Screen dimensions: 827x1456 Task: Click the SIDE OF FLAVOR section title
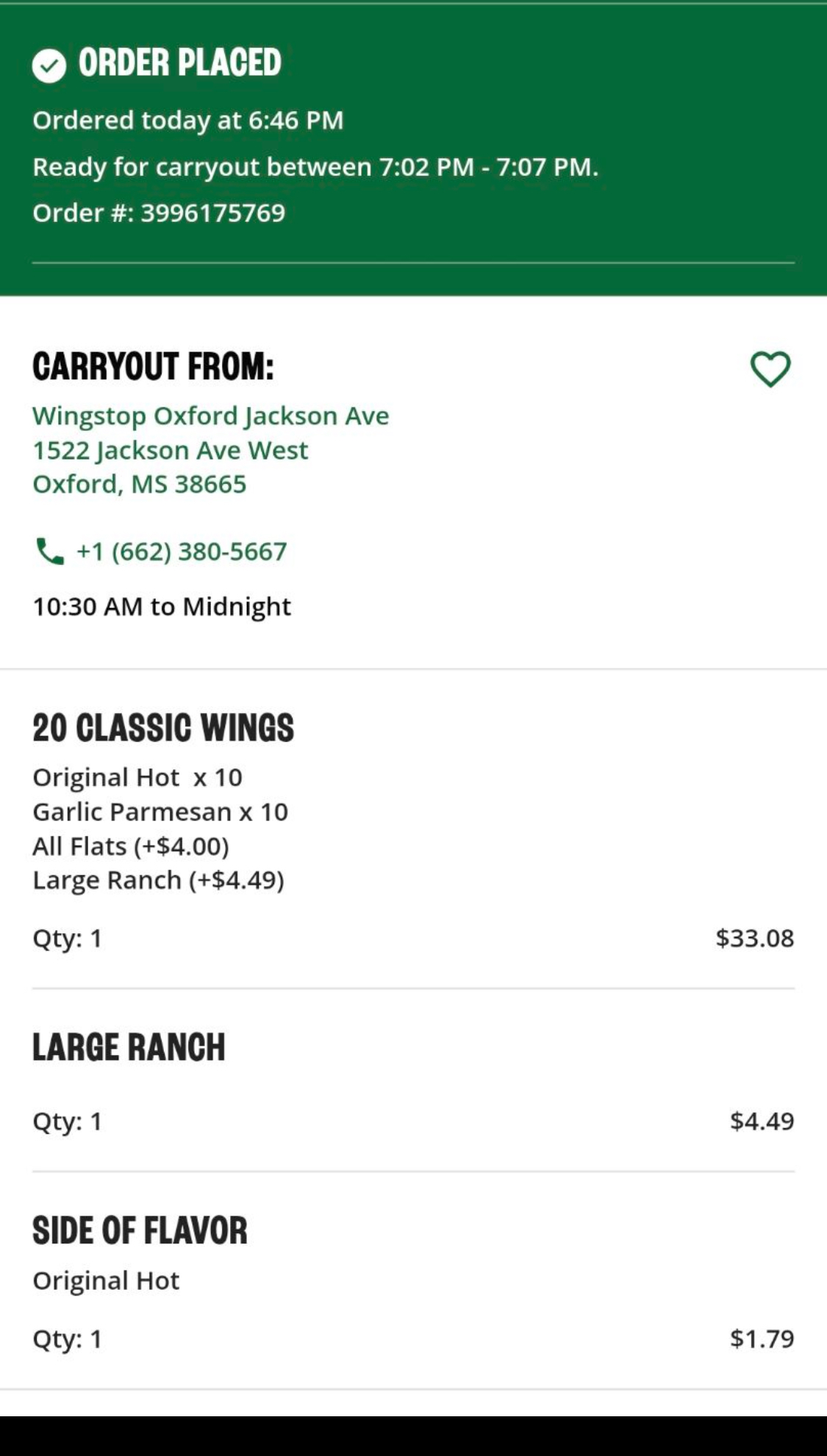click(140, 1227)
